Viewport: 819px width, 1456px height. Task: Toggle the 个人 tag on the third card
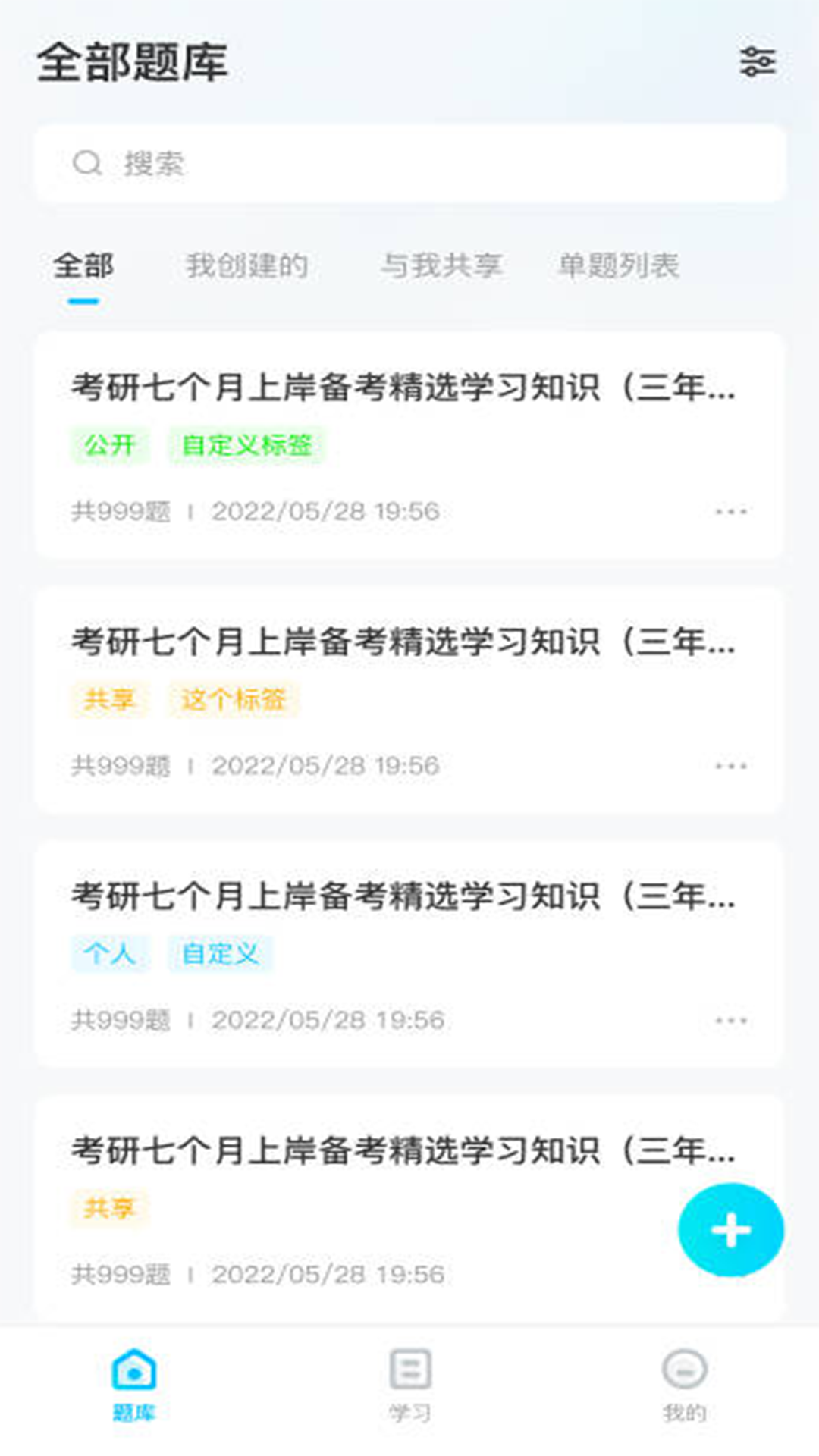109,954
